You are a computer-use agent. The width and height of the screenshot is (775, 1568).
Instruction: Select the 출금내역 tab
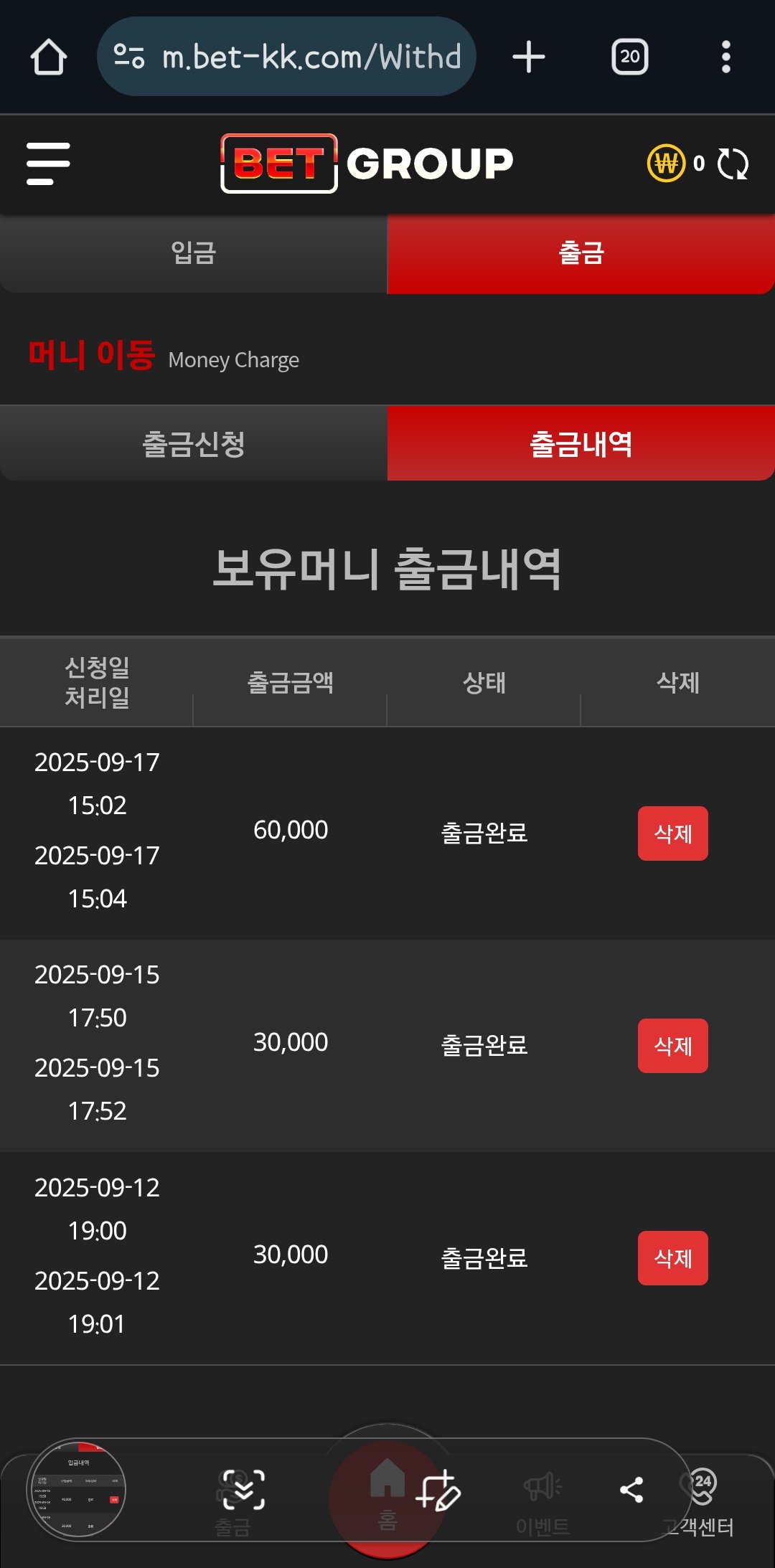coord(581,443)
